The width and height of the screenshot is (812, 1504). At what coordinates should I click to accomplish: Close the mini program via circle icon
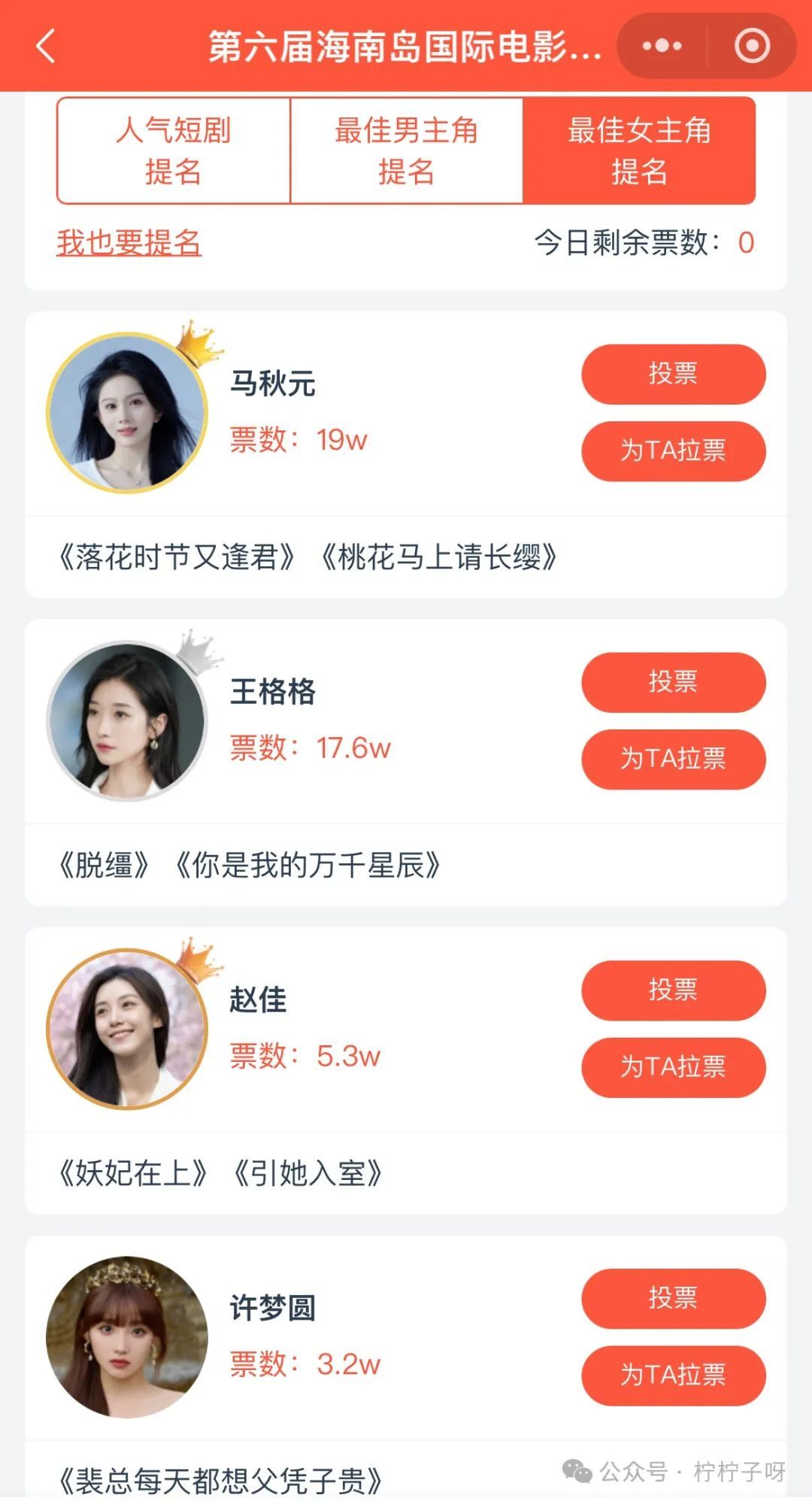[752, 47]
